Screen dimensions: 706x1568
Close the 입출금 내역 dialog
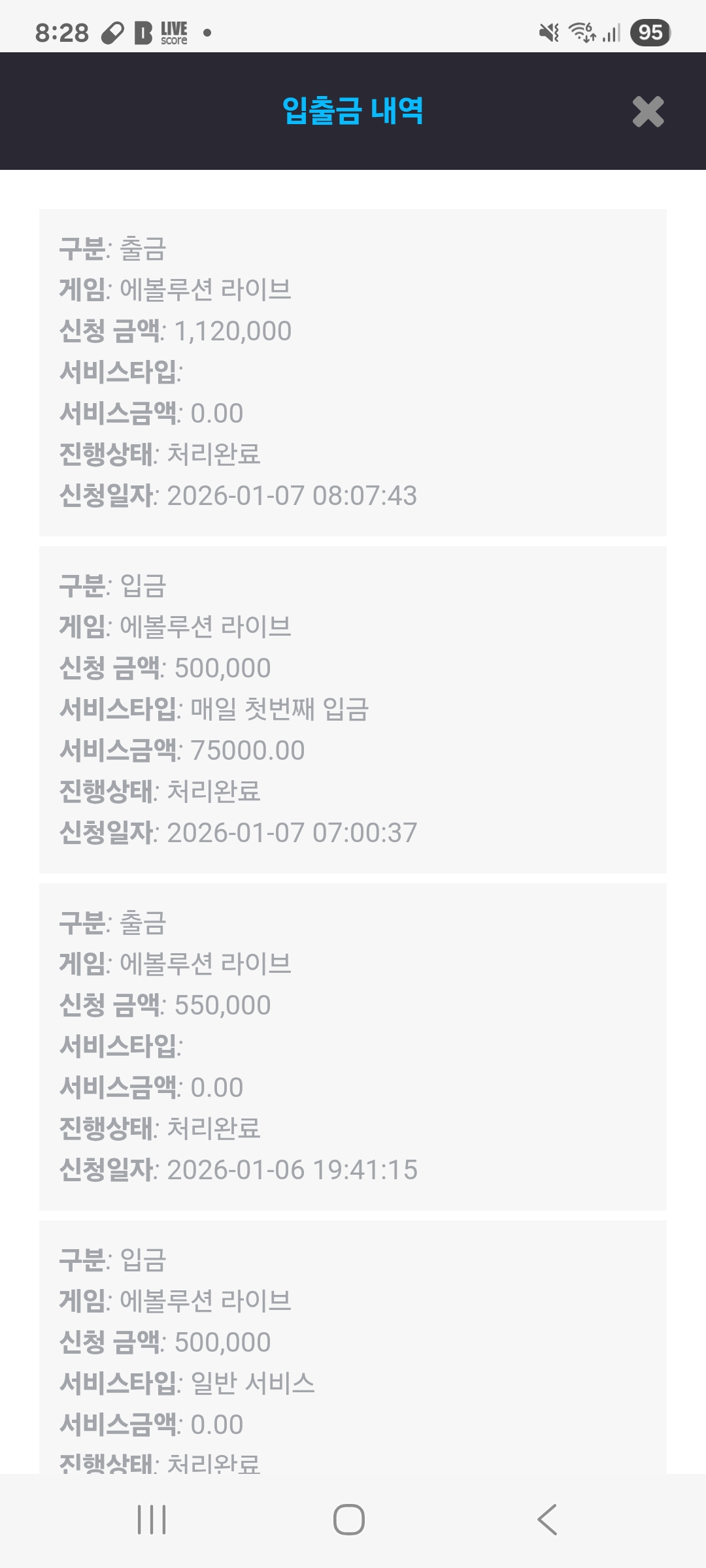[648, 112]
